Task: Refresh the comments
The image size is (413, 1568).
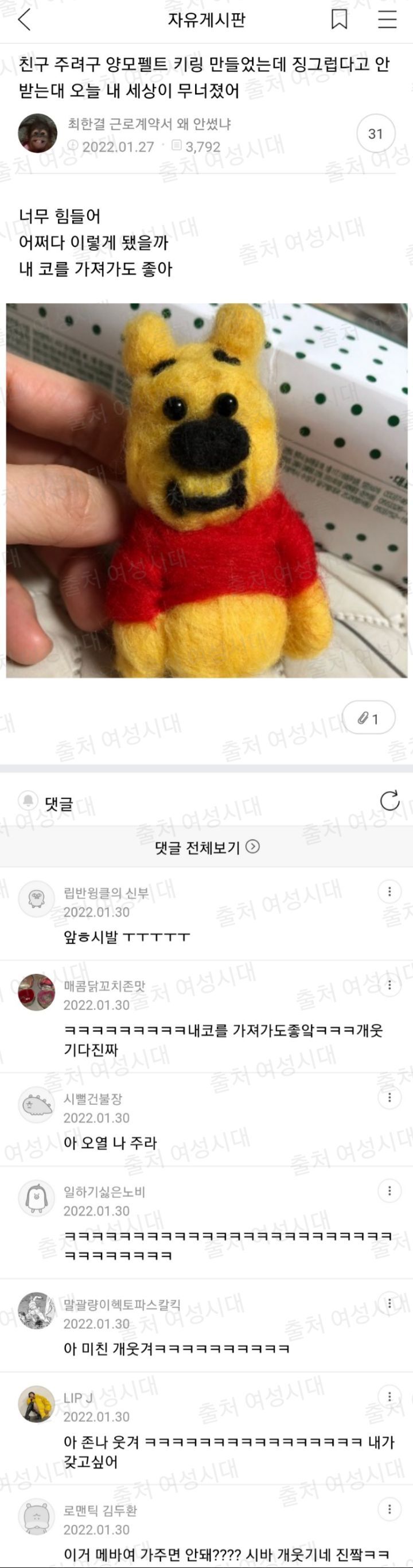Action: [x=389, y=801]
